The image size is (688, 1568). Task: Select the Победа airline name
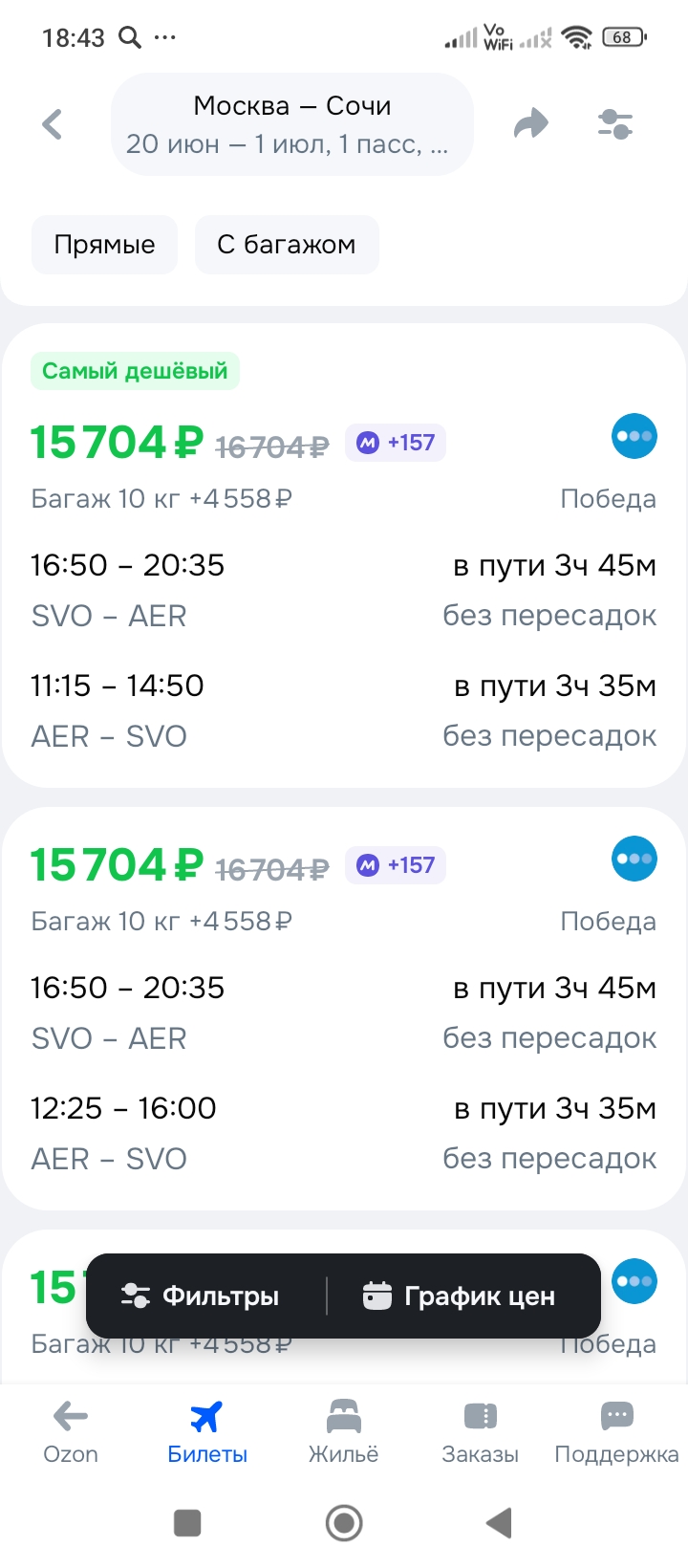pos(609,498)
